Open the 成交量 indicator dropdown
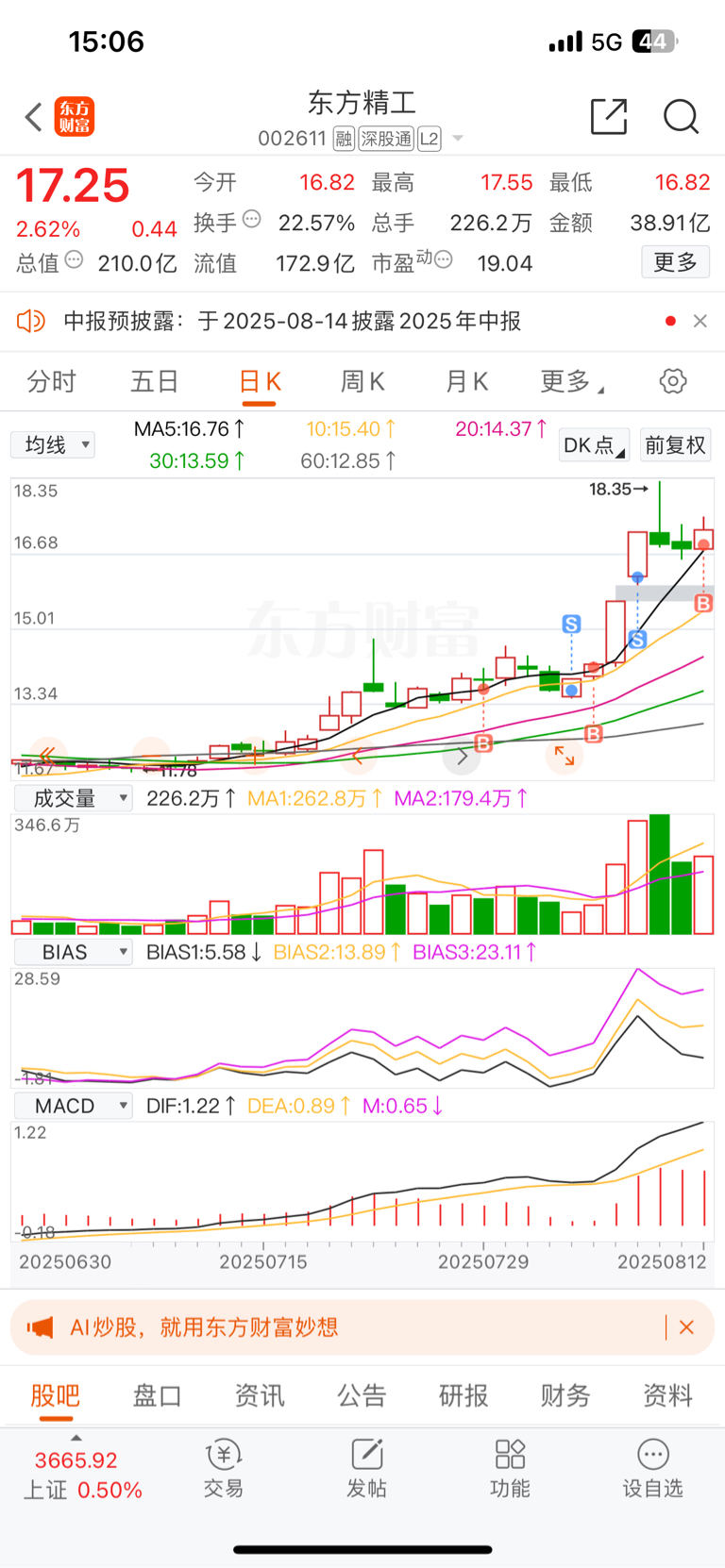The width and height of the screenshot is (725, 1568). 74,798
